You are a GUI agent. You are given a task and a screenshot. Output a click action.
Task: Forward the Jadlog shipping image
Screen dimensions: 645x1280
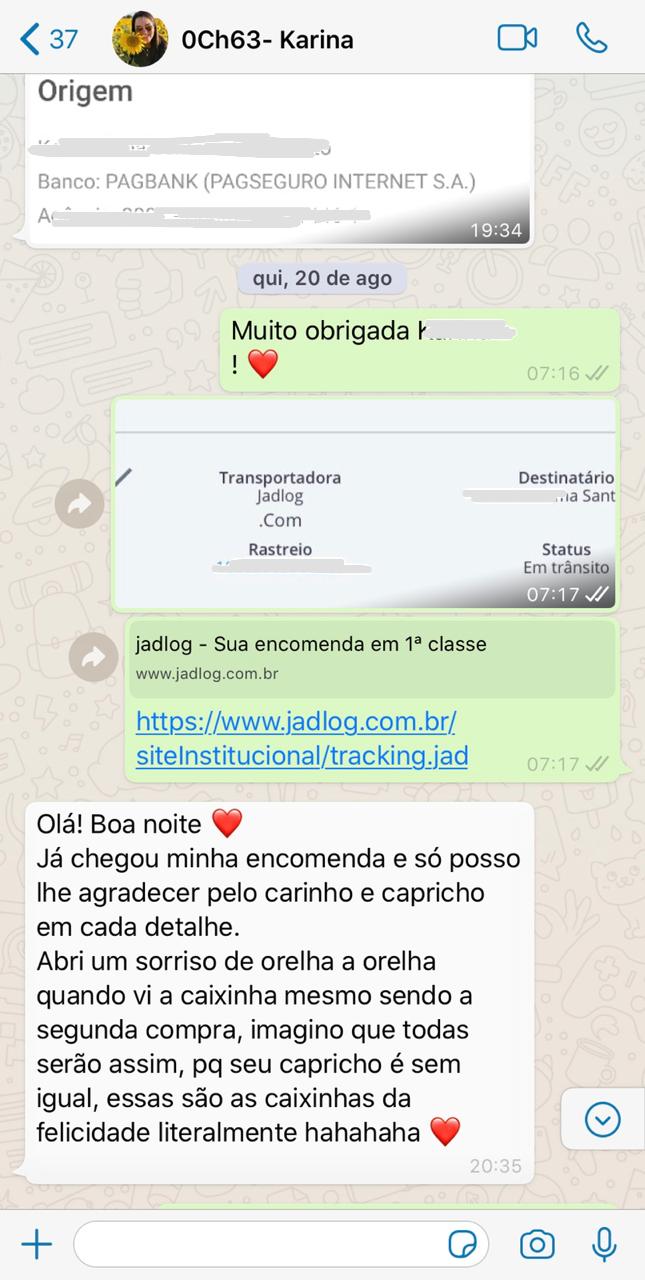point(79,505)
